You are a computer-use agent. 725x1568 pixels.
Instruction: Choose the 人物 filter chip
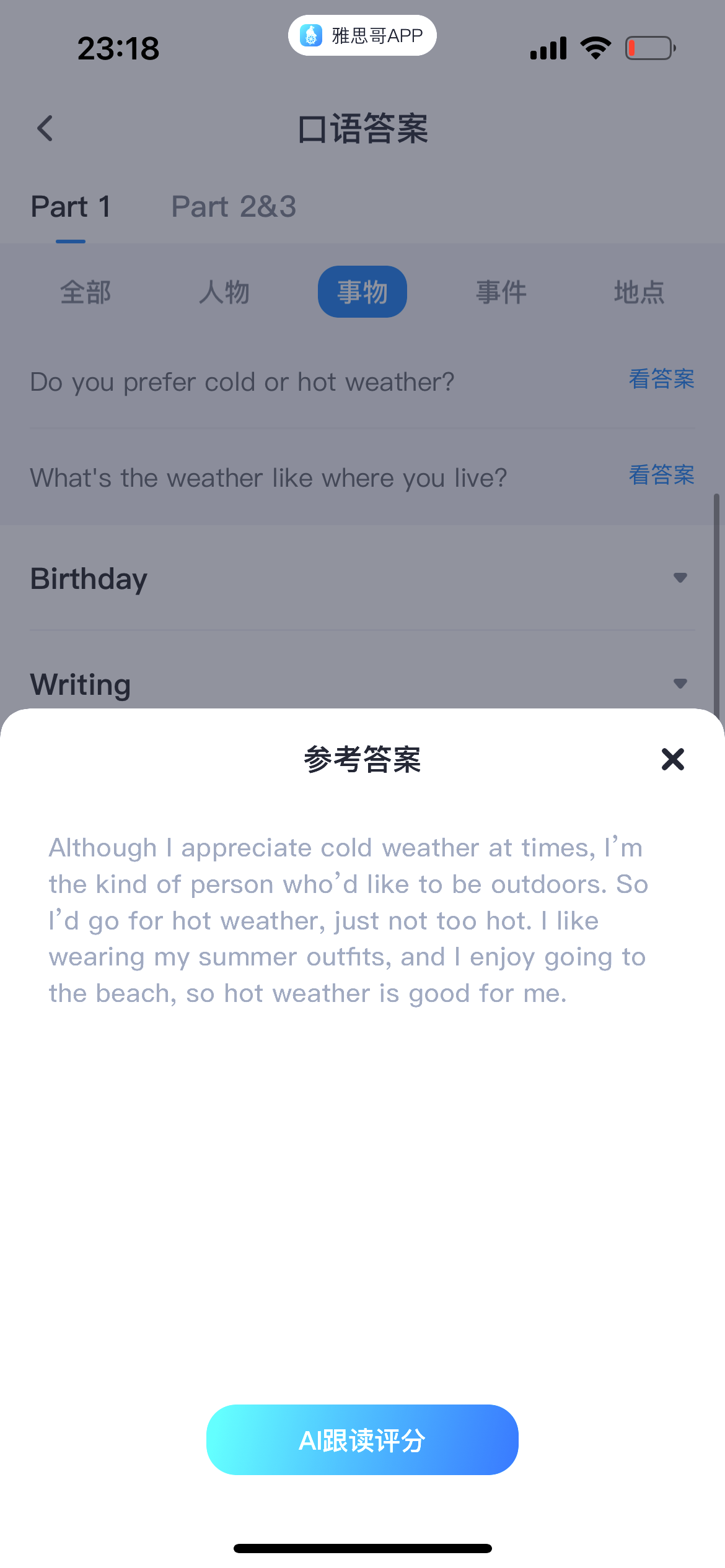[224, 292]
